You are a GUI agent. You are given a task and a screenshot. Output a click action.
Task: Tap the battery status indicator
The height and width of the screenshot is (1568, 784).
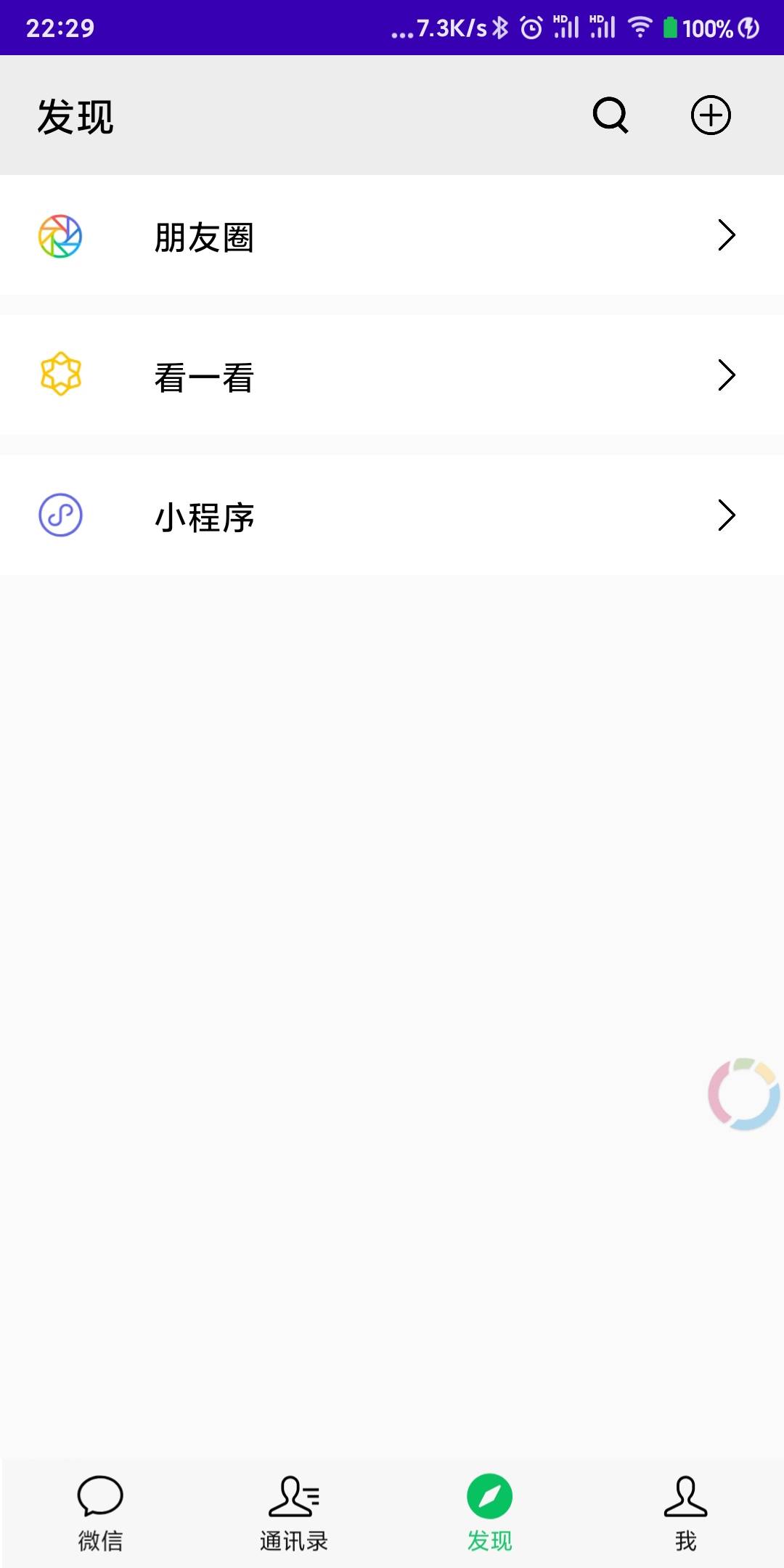pyautogui.click(x=671, y=28)
